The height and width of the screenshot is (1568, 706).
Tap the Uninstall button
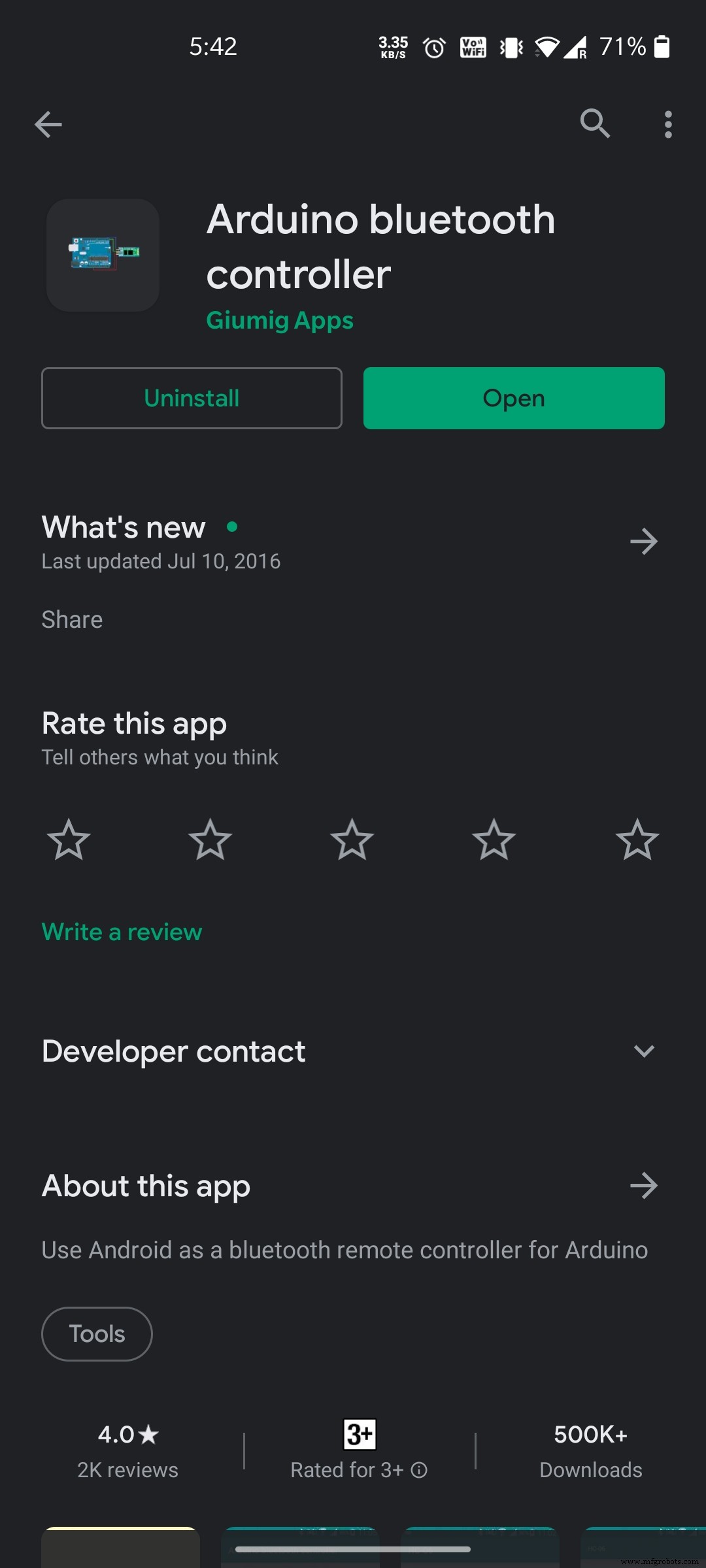pyautogui.click(x=191, y=398)
